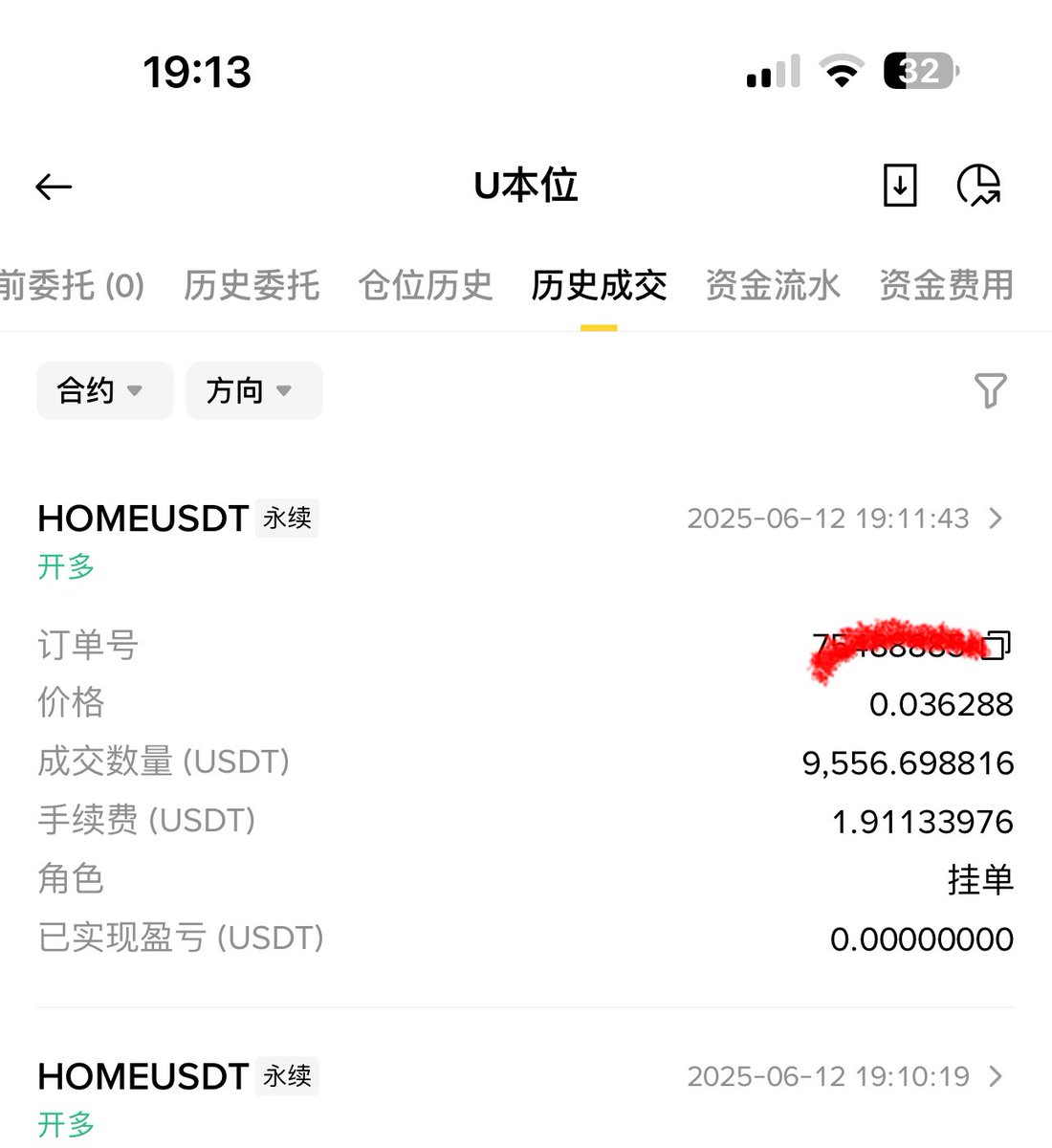Image resolution: width=1052 pixels, height=1148 pixels.
Task: Select the 历史成交 tab
Action: 599,285
